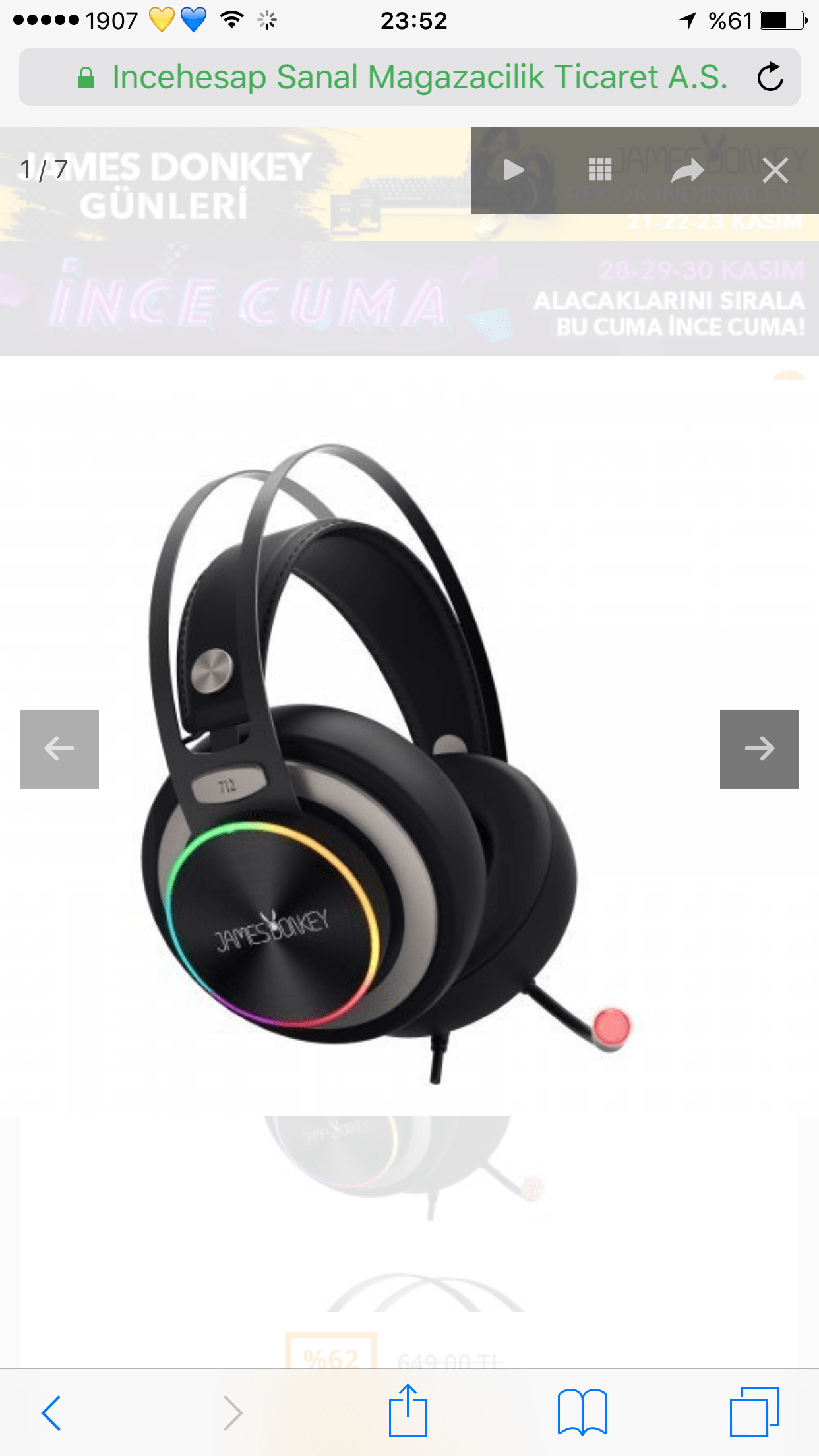Go to the previous product image
Viewport: 819px width, 1456px height.
[x=59, y=748]
